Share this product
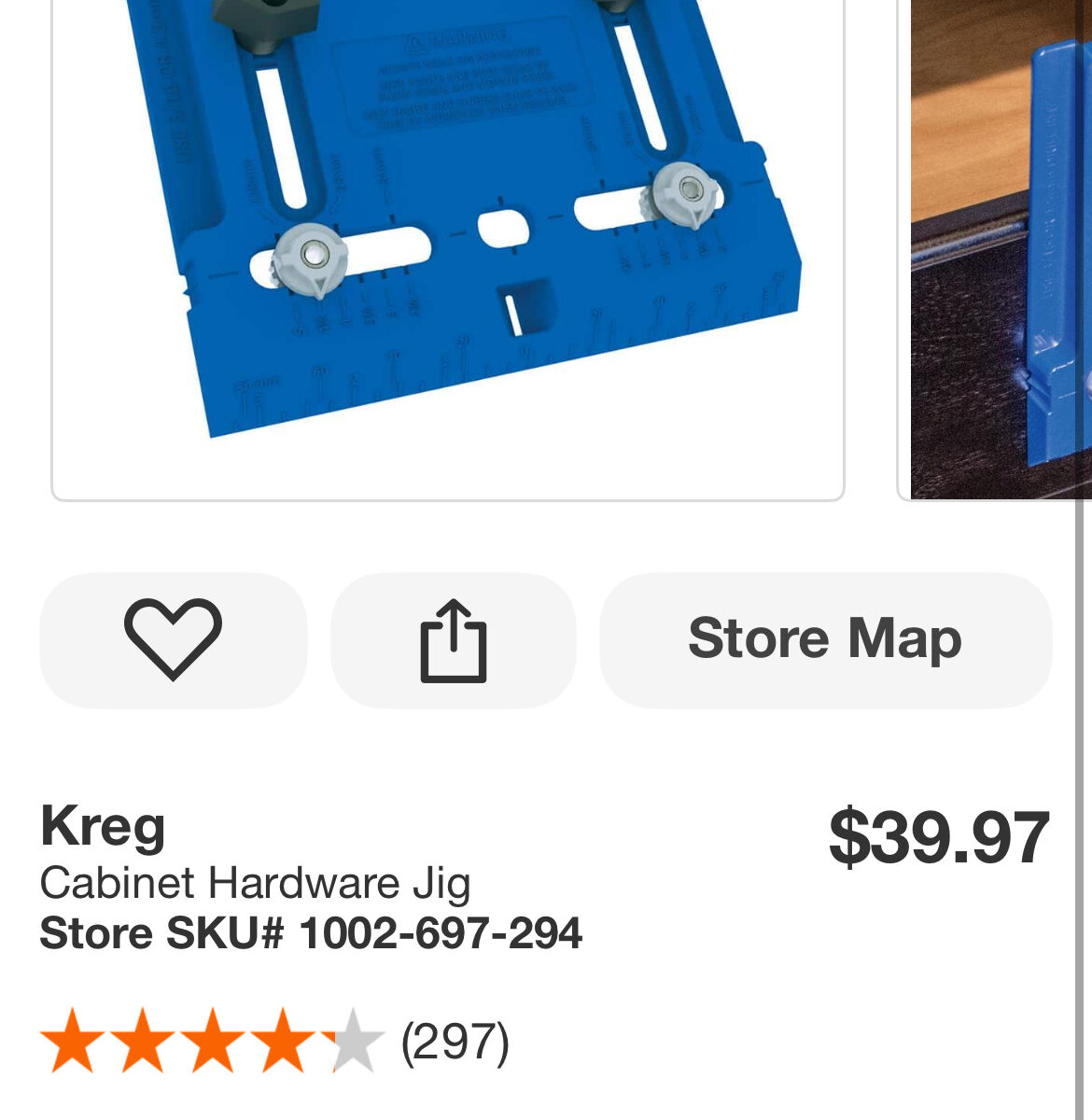The image size is (1092, 1120). [x=454, y=640]
